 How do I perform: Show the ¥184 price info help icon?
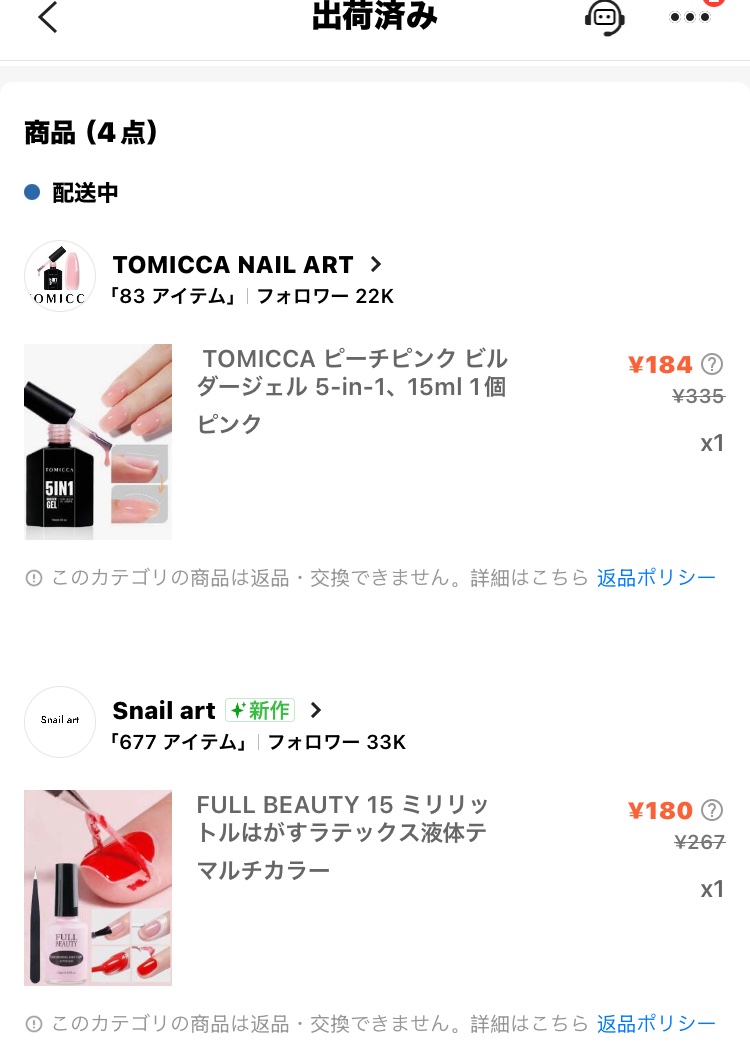[x=712, y=364]
